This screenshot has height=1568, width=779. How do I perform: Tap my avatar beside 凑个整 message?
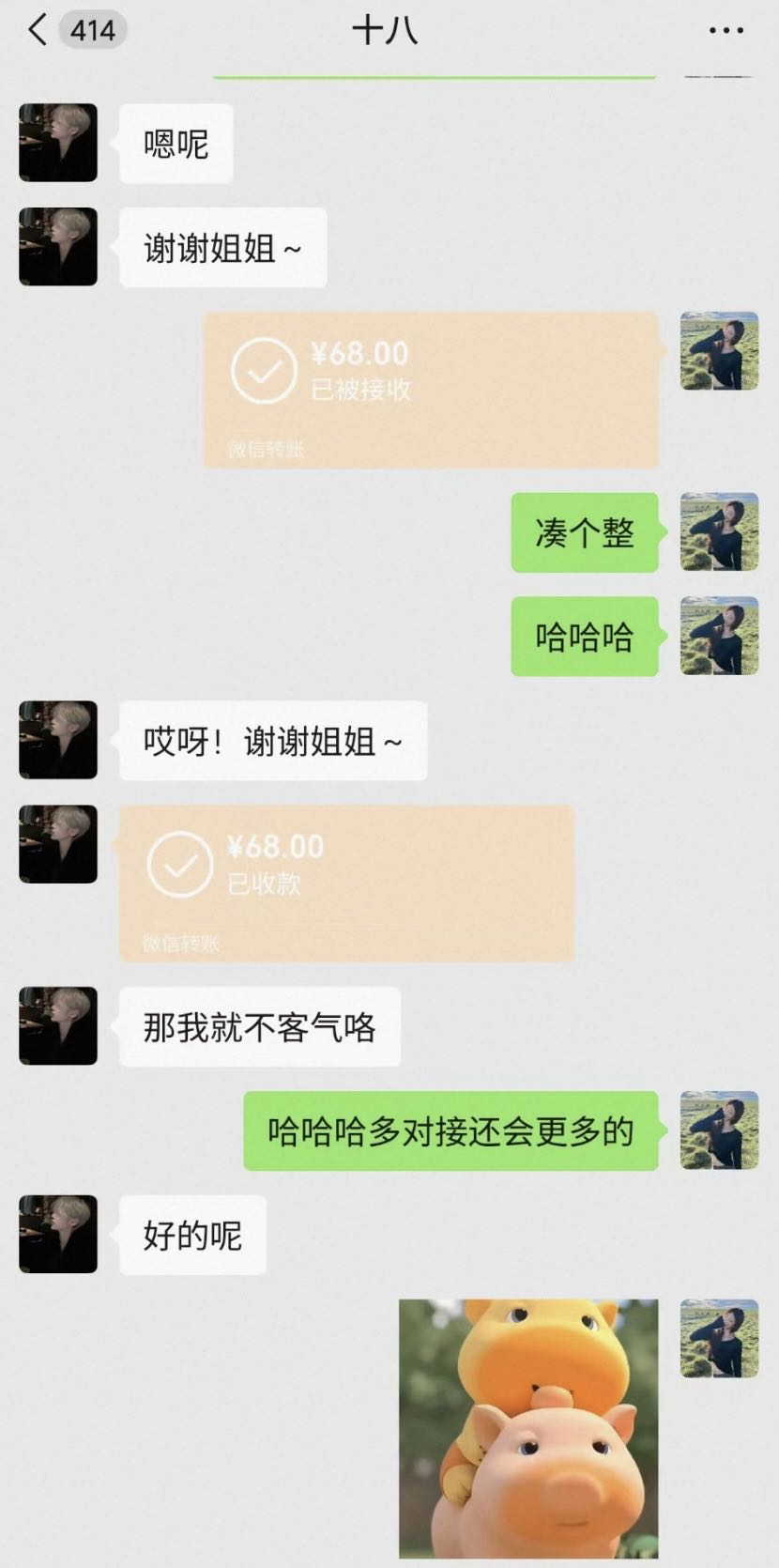coord(719,531)
